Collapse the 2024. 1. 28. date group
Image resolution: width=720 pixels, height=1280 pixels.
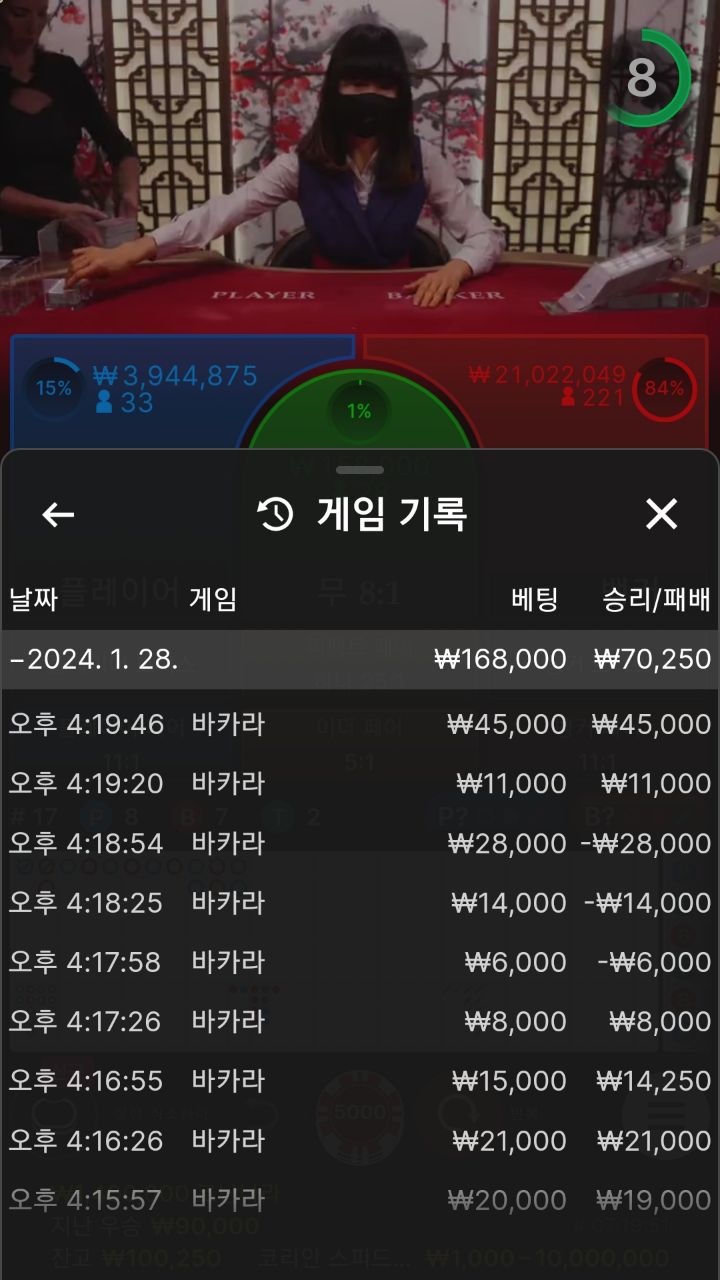tap(360, 659)
